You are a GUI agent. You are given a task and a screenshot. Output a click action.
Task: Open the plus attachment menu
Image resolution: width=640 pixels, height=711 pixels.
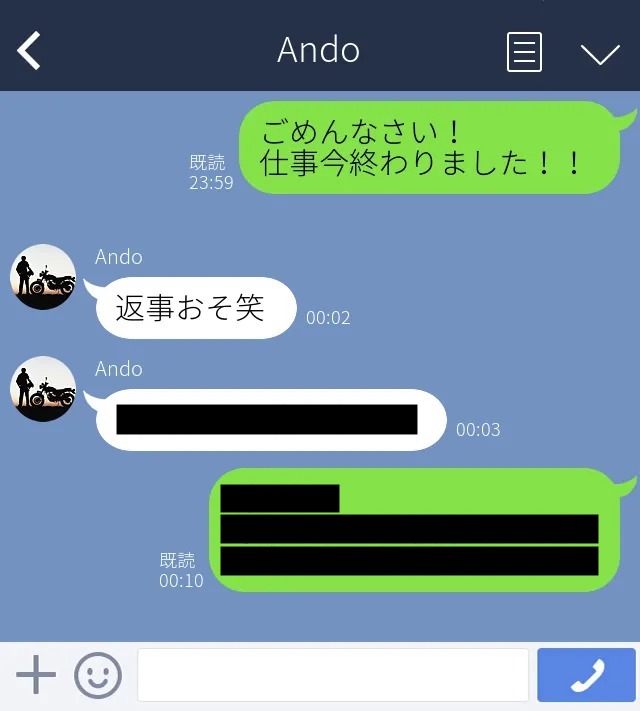pos(36,676)
